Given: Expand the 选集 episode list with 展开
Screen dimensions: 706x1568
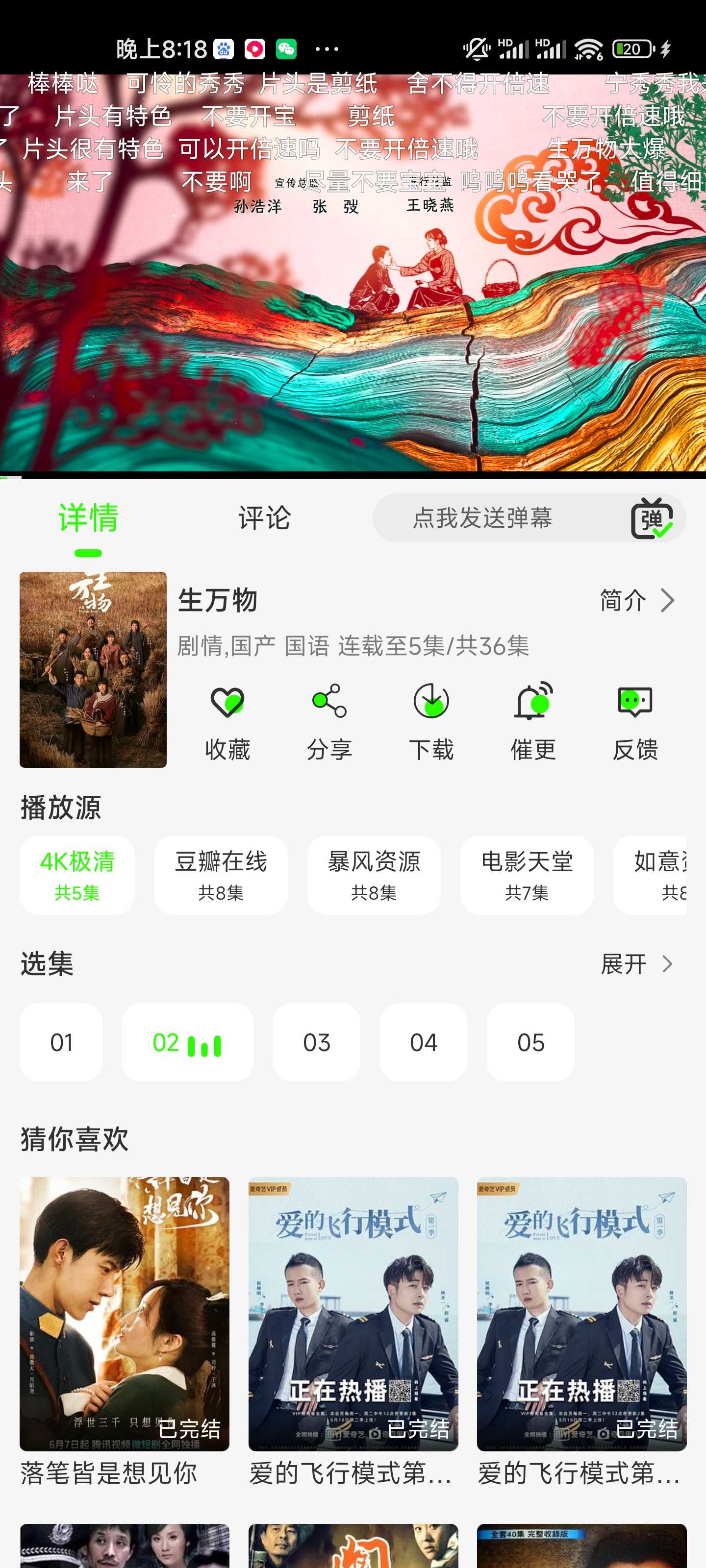Looking at the screenshot, I should pos(636,964).
